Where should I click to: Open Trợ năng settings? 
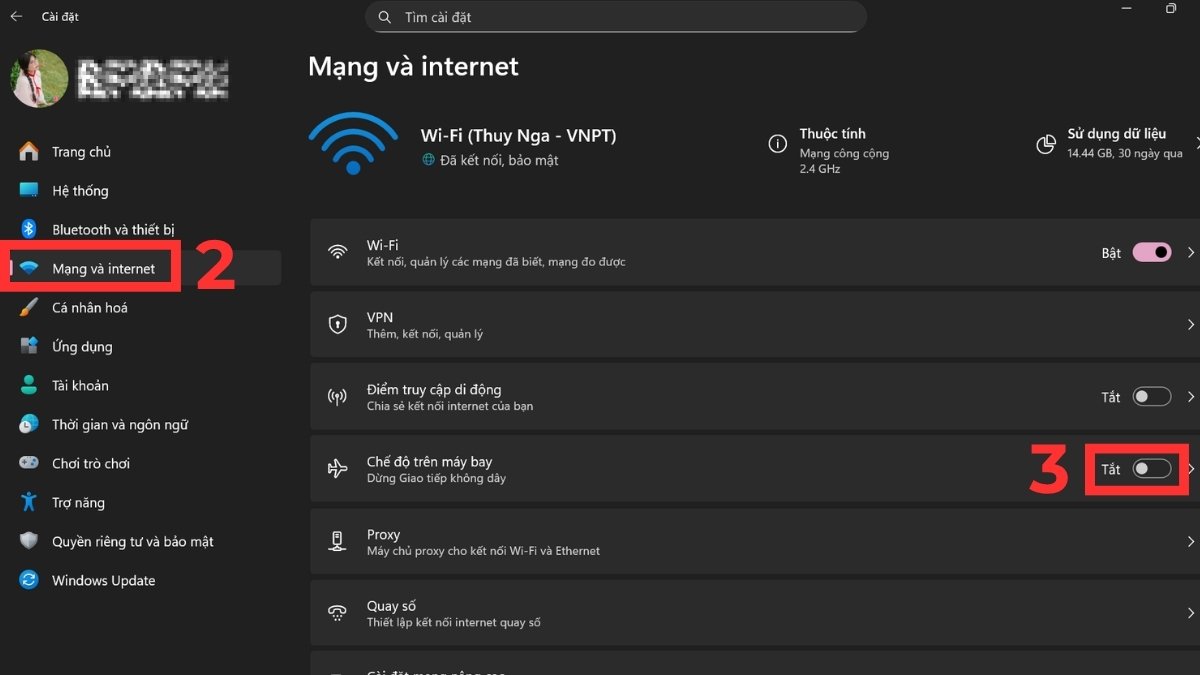click(x=78, y=503)
